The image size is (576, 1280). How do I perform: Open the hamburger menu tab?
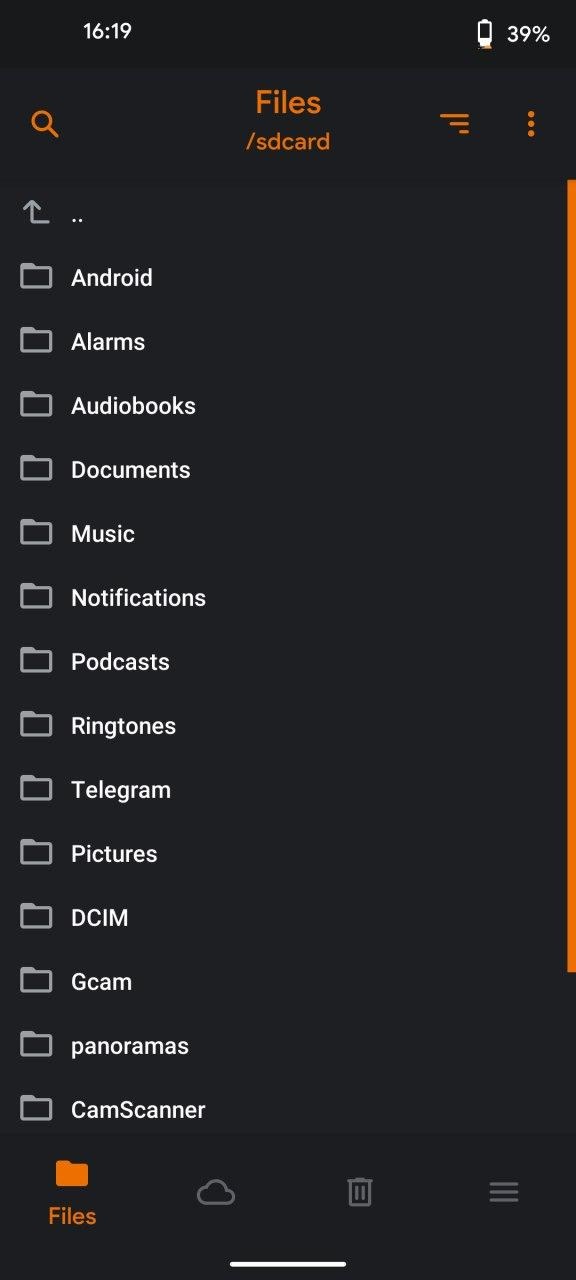504,1192
